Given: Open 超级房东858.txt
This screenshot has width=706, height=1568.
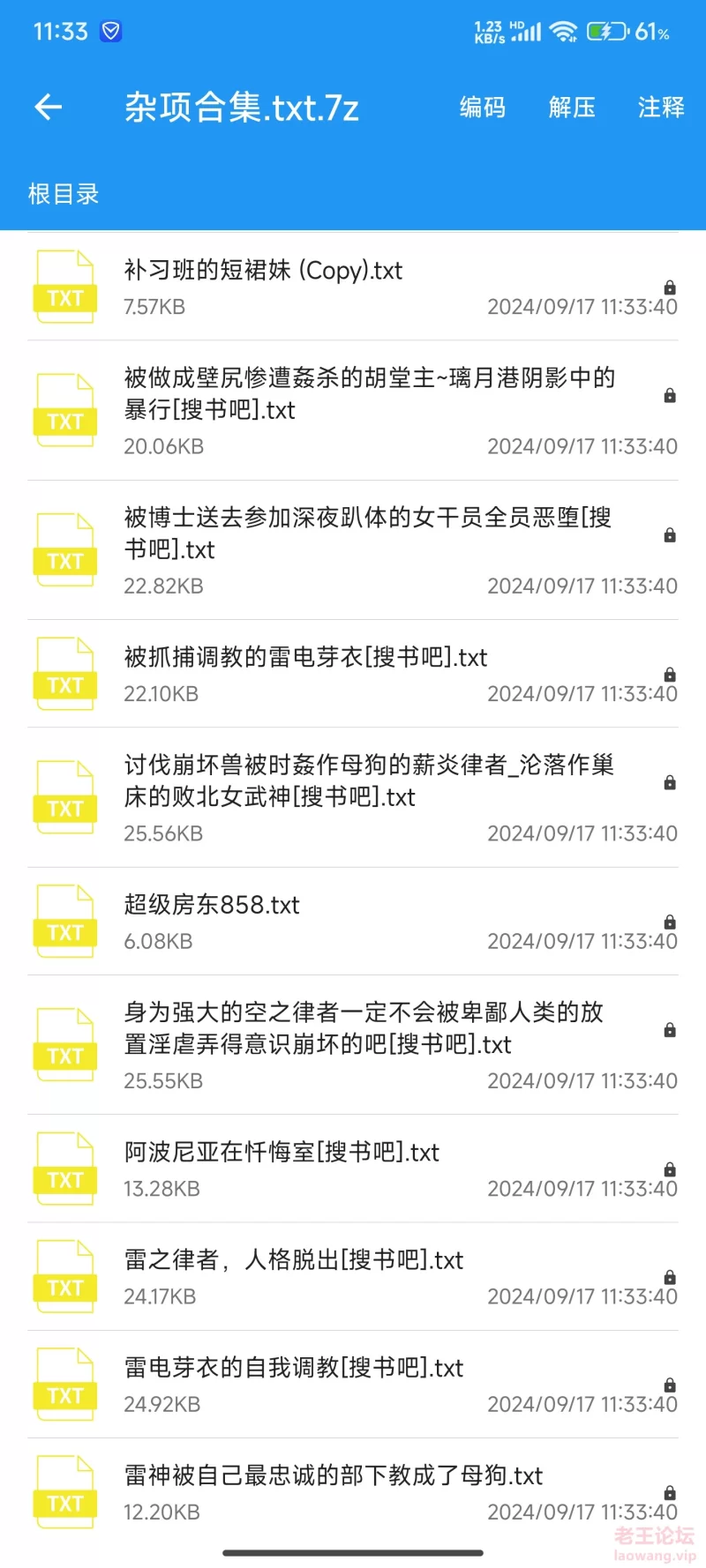Looking at the screenshot, I should (353, 922).
